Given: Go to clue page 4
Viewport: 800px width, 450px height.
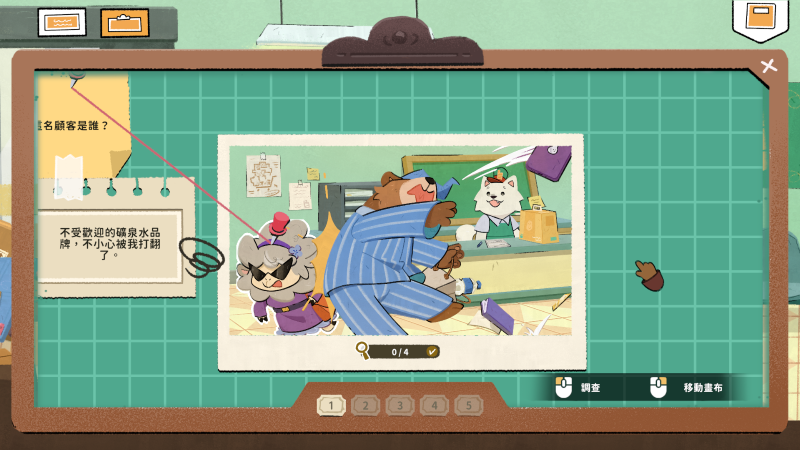Looking at the screenshot, I should [x=434, y=405].
